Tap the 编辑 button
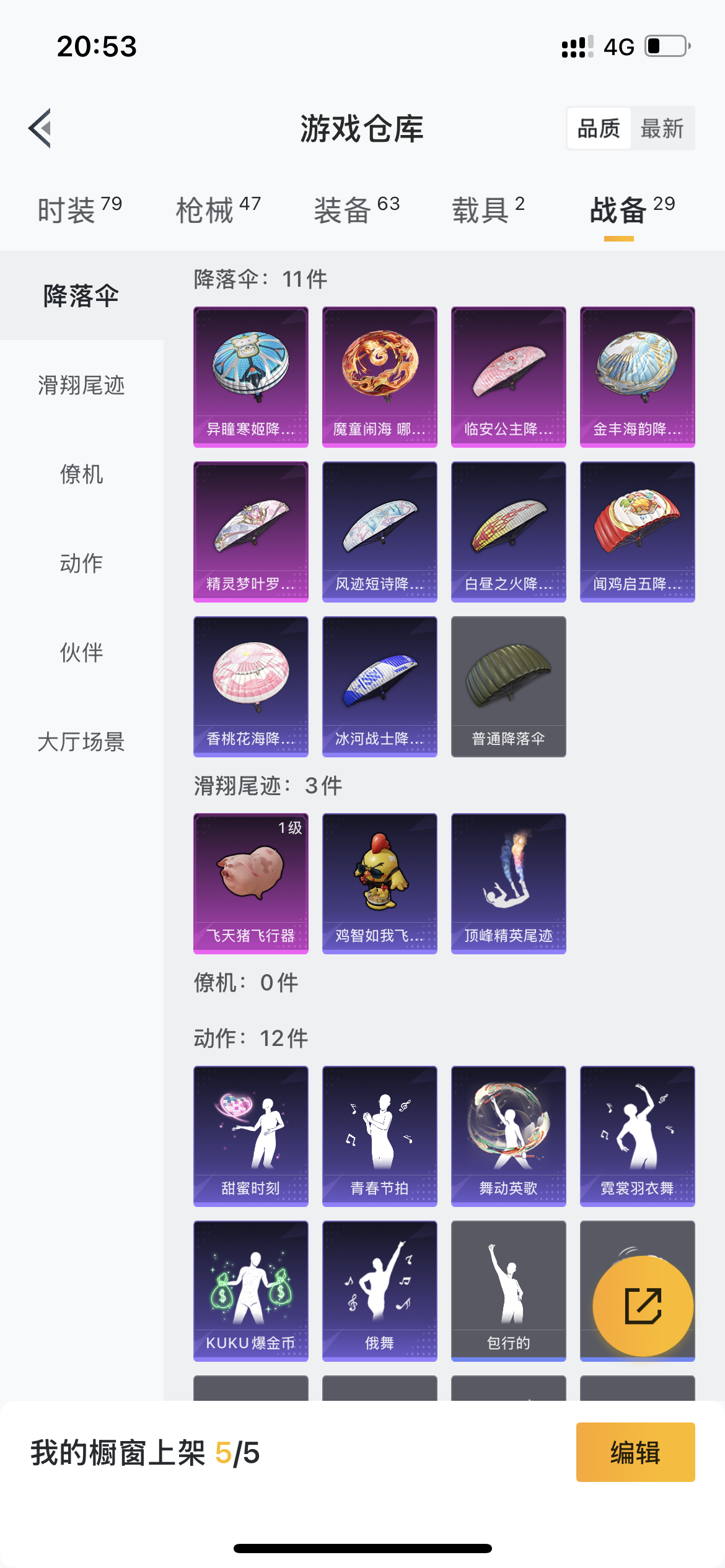This screenshot has height=1568, width=725. coord(635,1452)
